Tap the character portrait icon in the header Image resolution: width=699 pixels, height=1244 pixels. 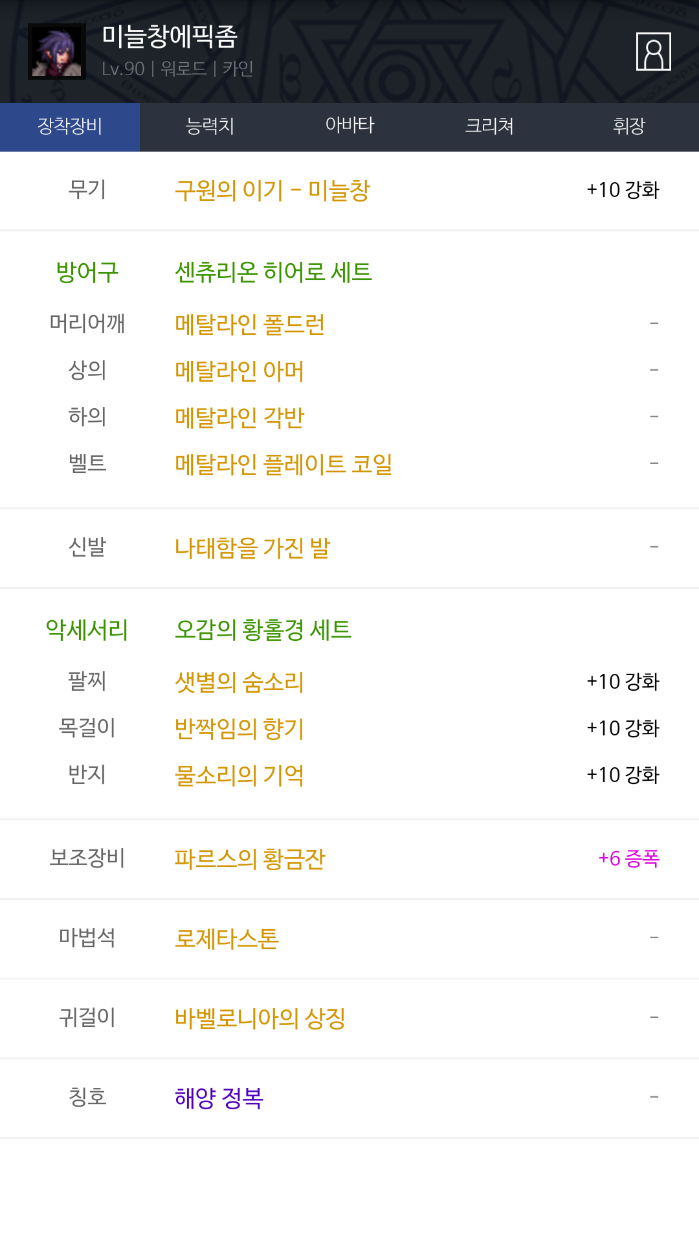tap(653, 52)
